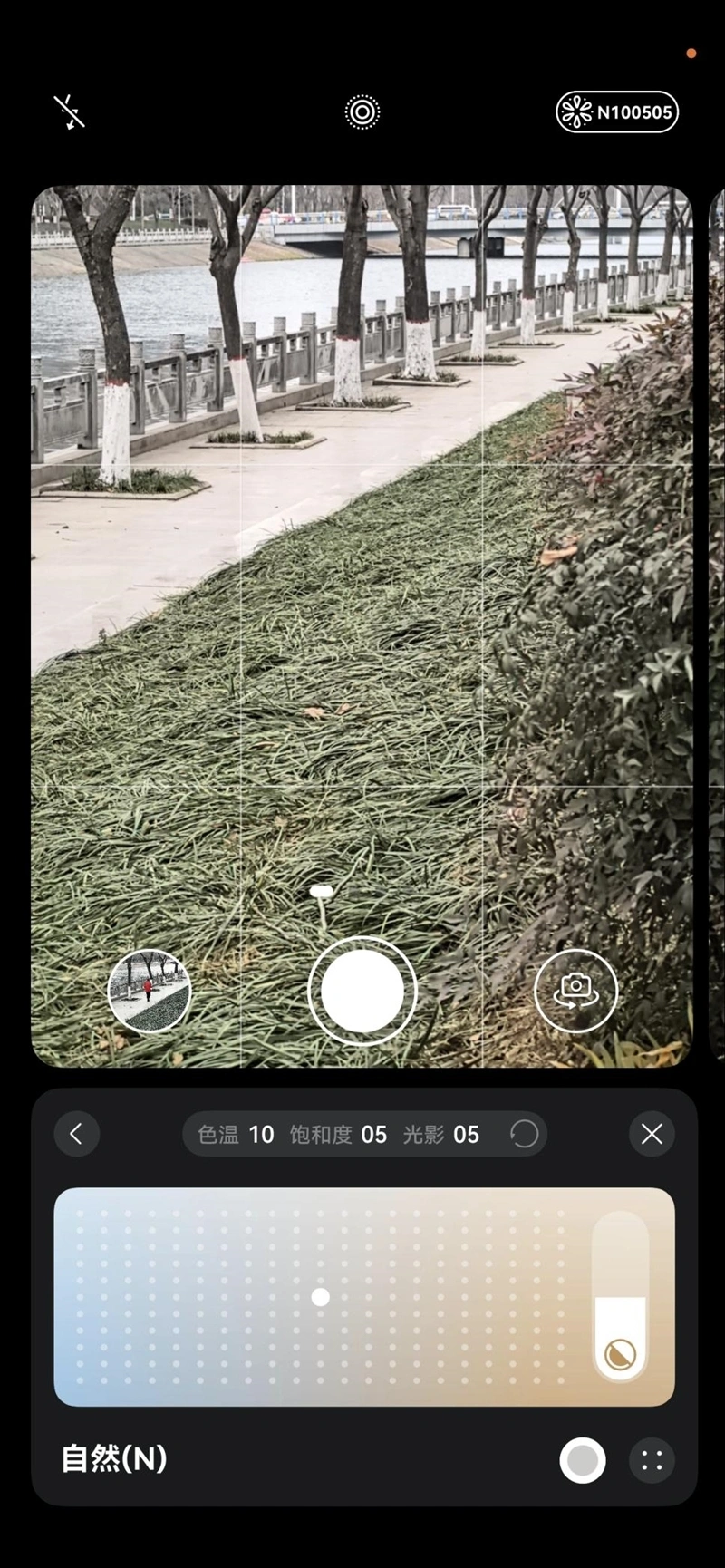The width and height of the screenshot is (725, 1568).
Task: Toggle the flash setting icon
Action: pyautogui.click(x=69, y=112)
